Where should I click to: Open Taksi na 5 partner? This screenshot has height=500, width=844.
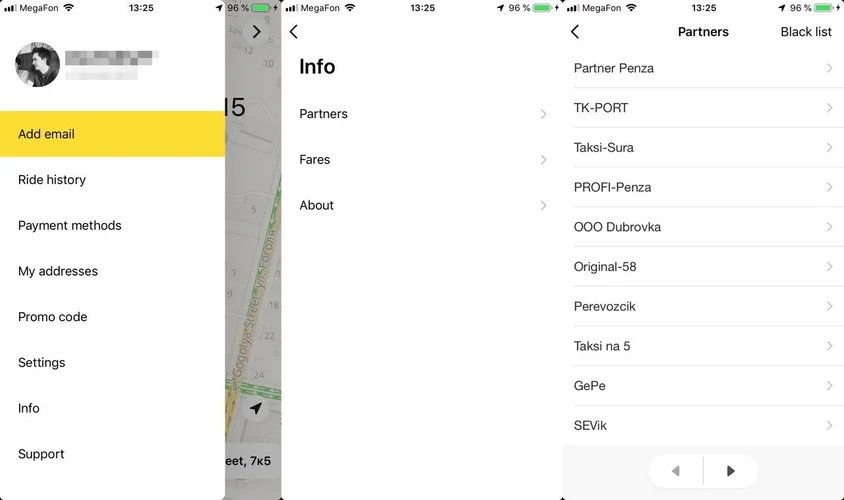coord(703,346)
